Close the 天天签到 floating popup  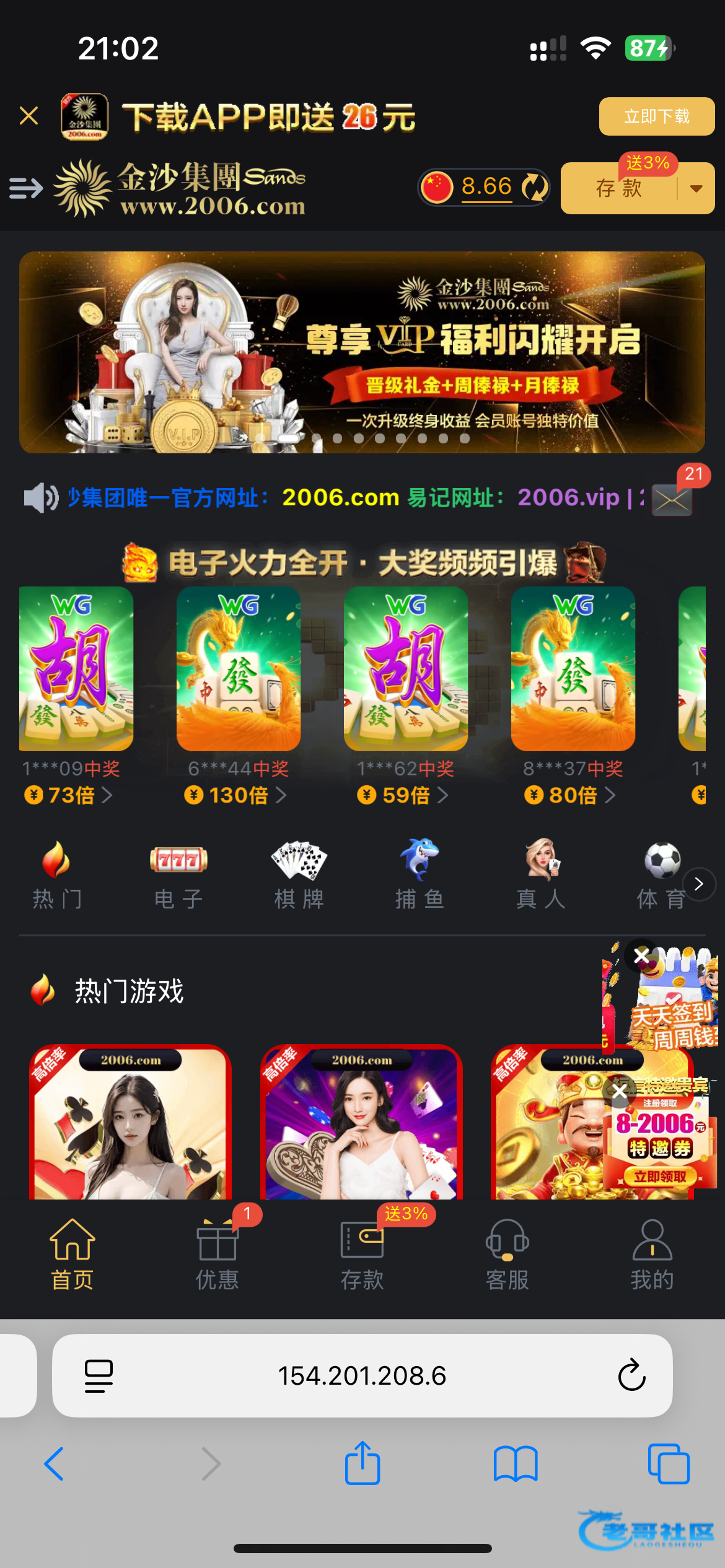click(641, 956)
